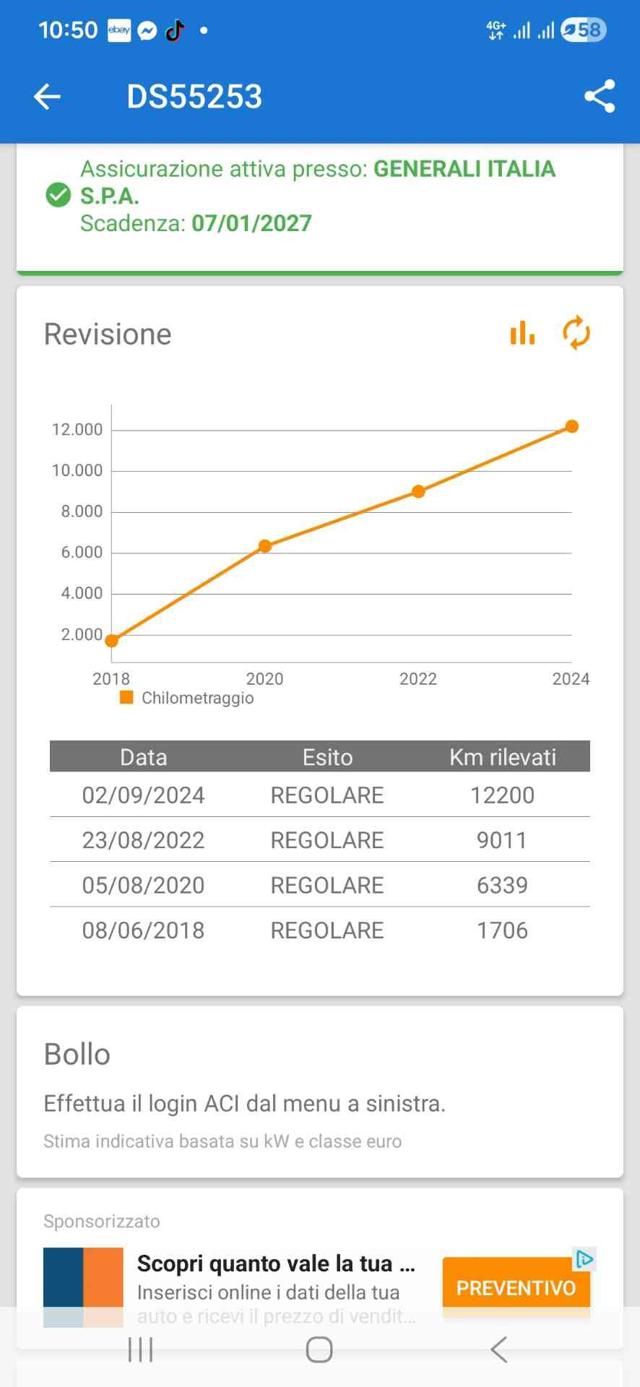Share the DS55253 vehicle report

point(599,97)
